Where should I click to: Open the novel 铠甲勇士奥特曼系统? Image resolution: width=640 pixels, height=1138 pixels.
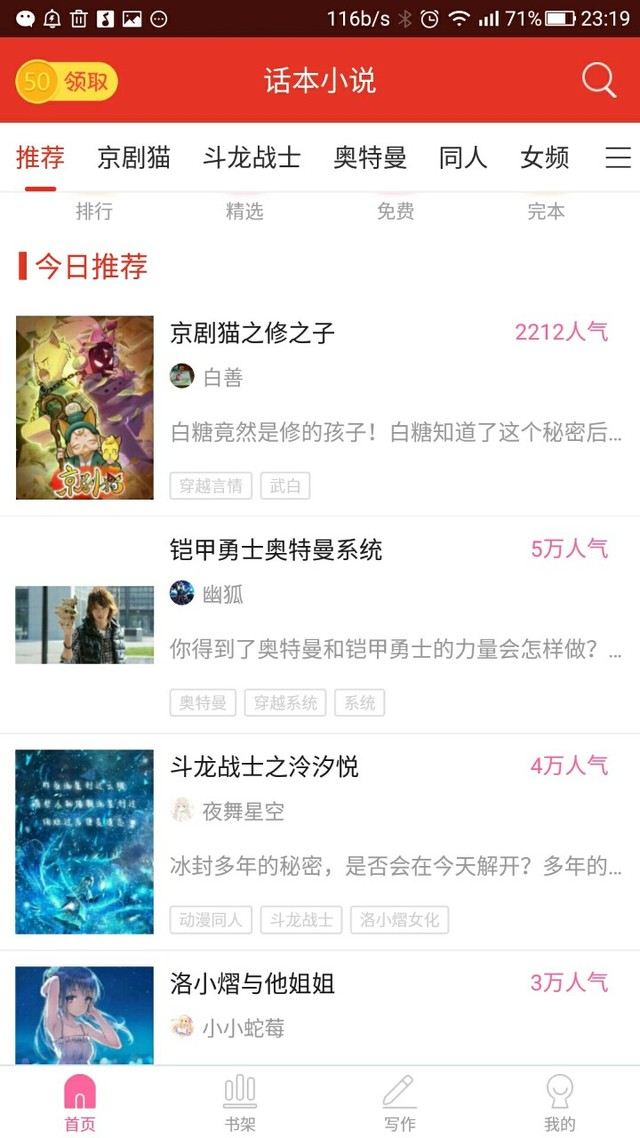[x=276, y=549]
